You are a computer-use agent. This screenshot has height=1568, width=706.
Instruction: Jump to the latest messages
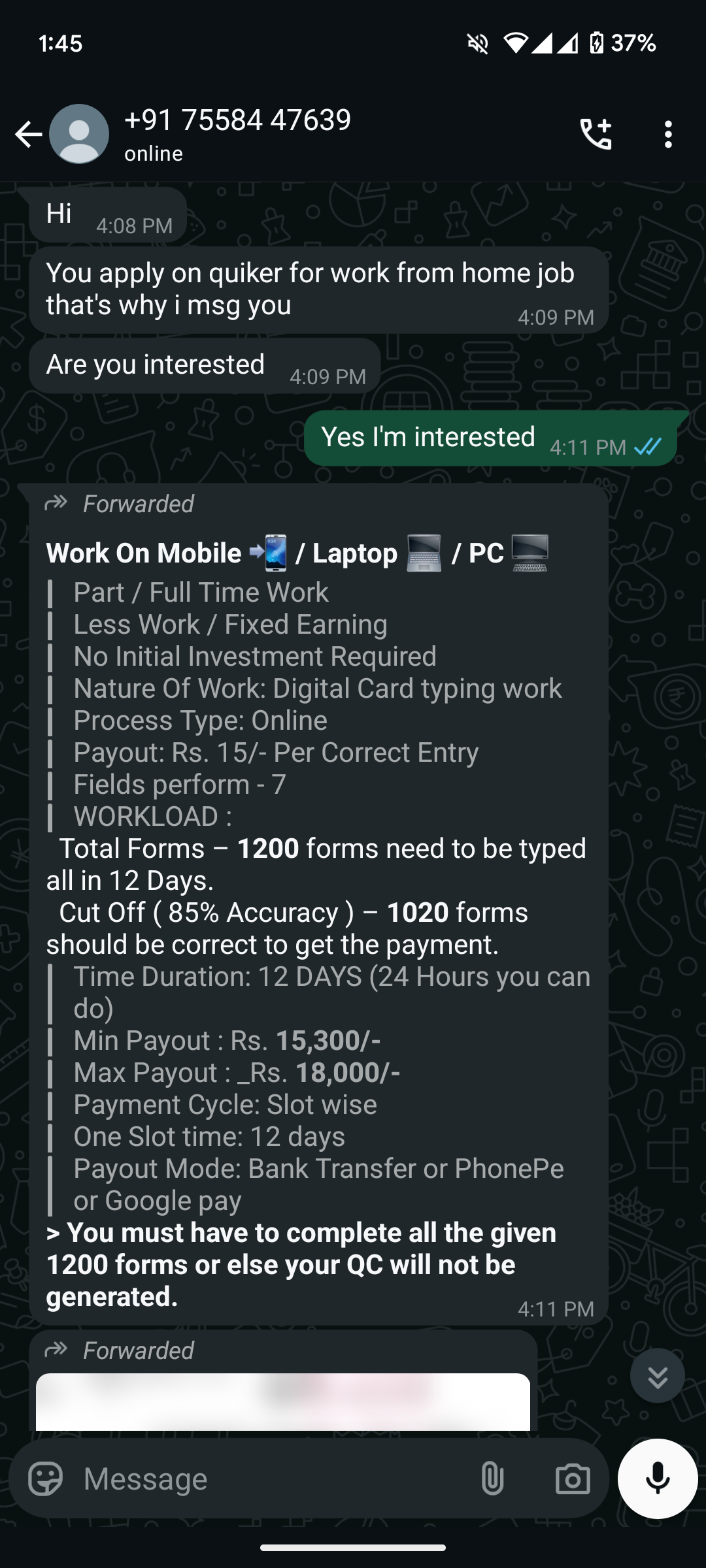coord(657,1376)
